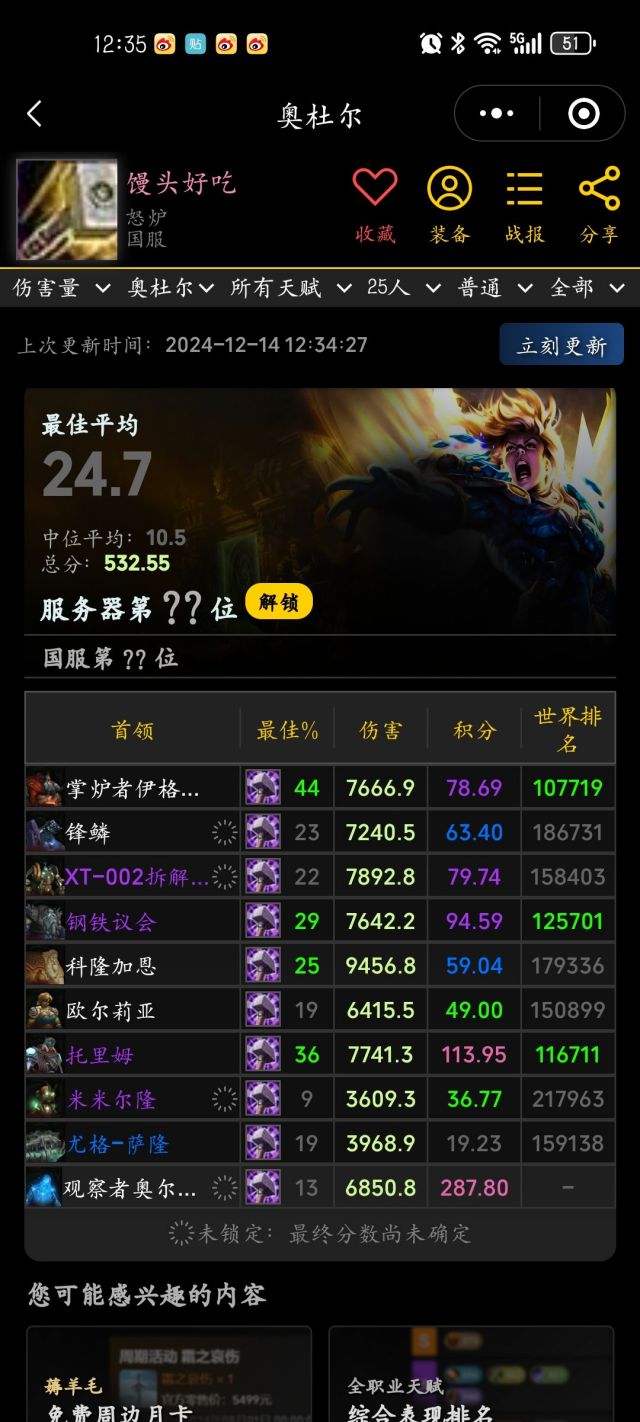Open the 装备 equipment view

[450, 205]
